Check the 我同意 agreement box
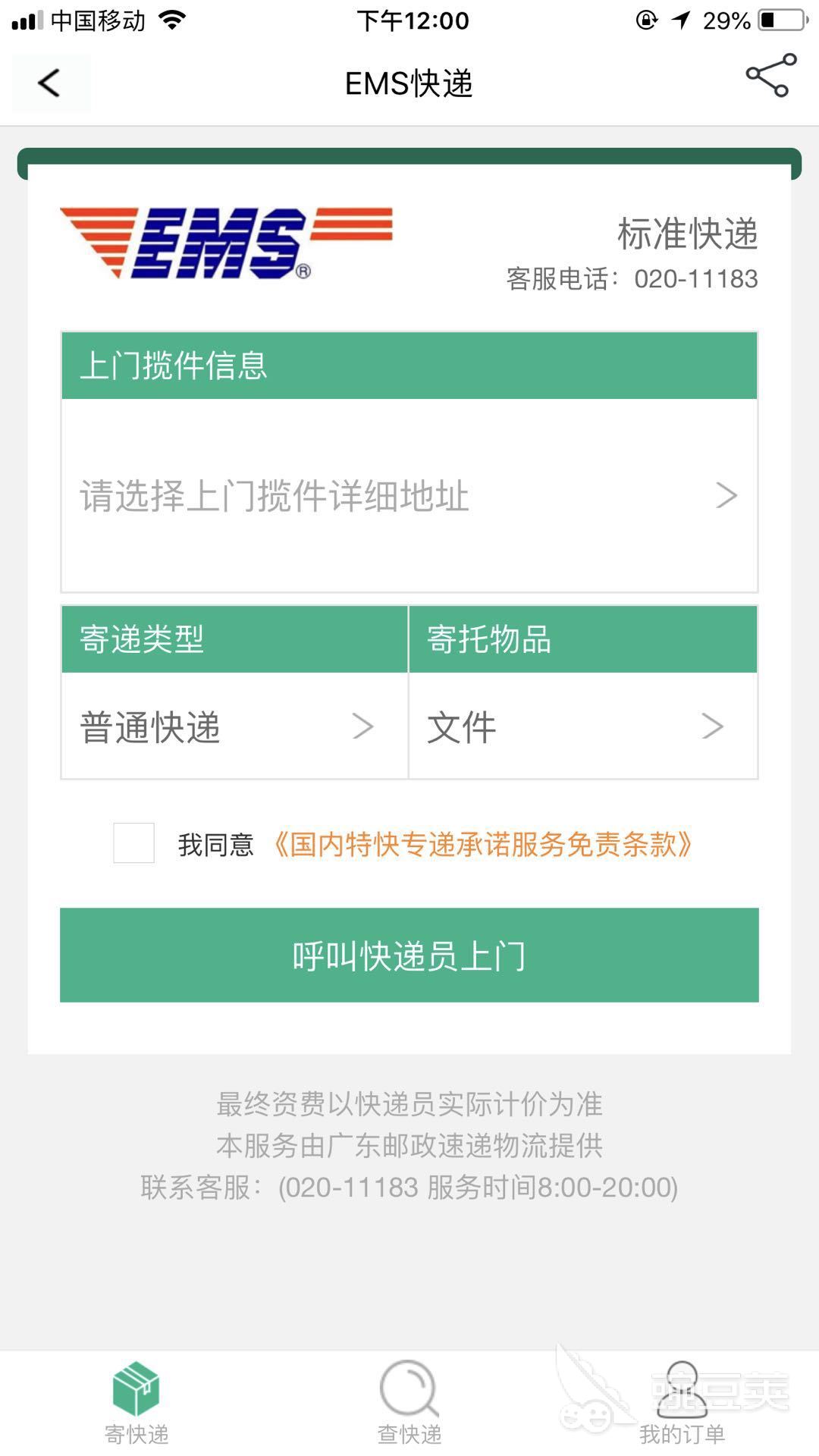The width and height of the screenshot is (819, 1456). click(x=133, y=843)
